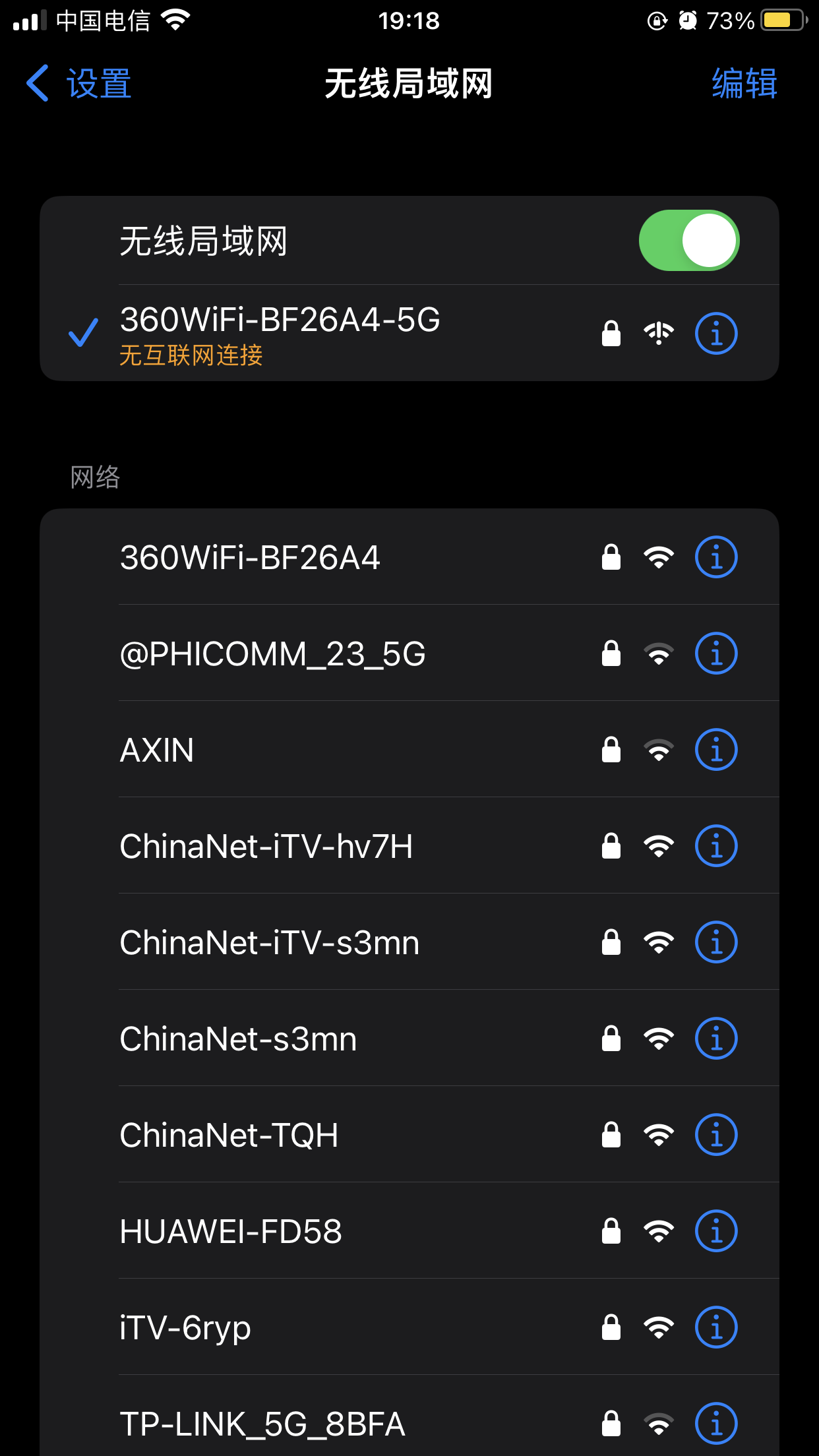
Task: Open info for ChinaNet-s3mn
Action: click(715, 1039)
